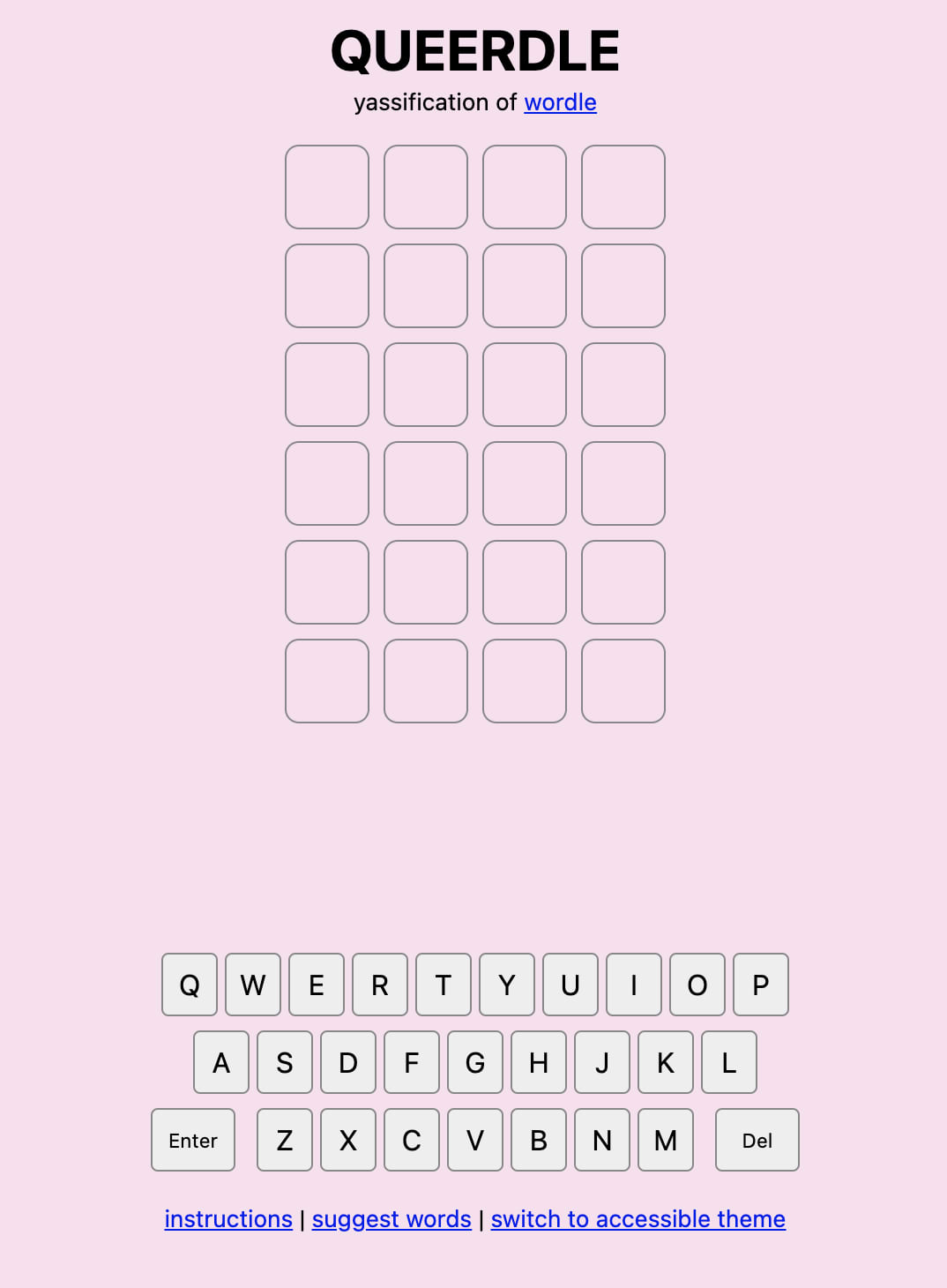
Task: Select the letter U key
Action: (570, 985)
